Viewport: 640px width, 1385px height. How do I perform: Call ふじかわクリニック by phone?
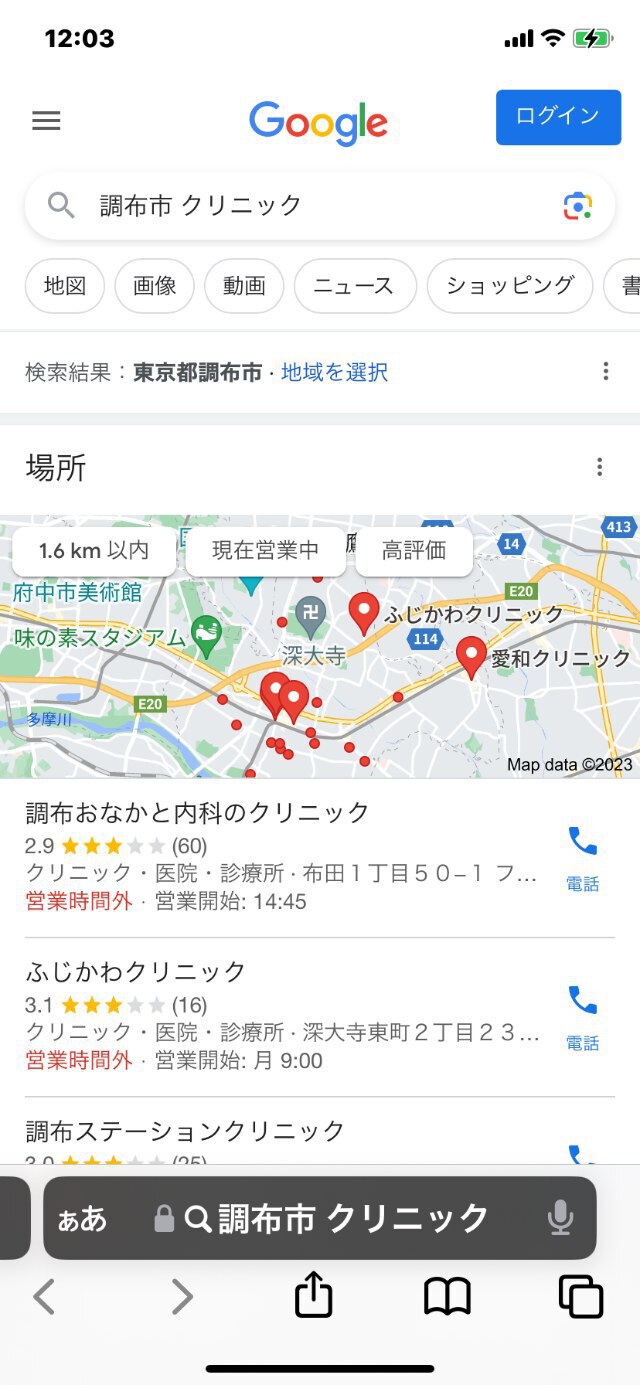(582, 1016)
